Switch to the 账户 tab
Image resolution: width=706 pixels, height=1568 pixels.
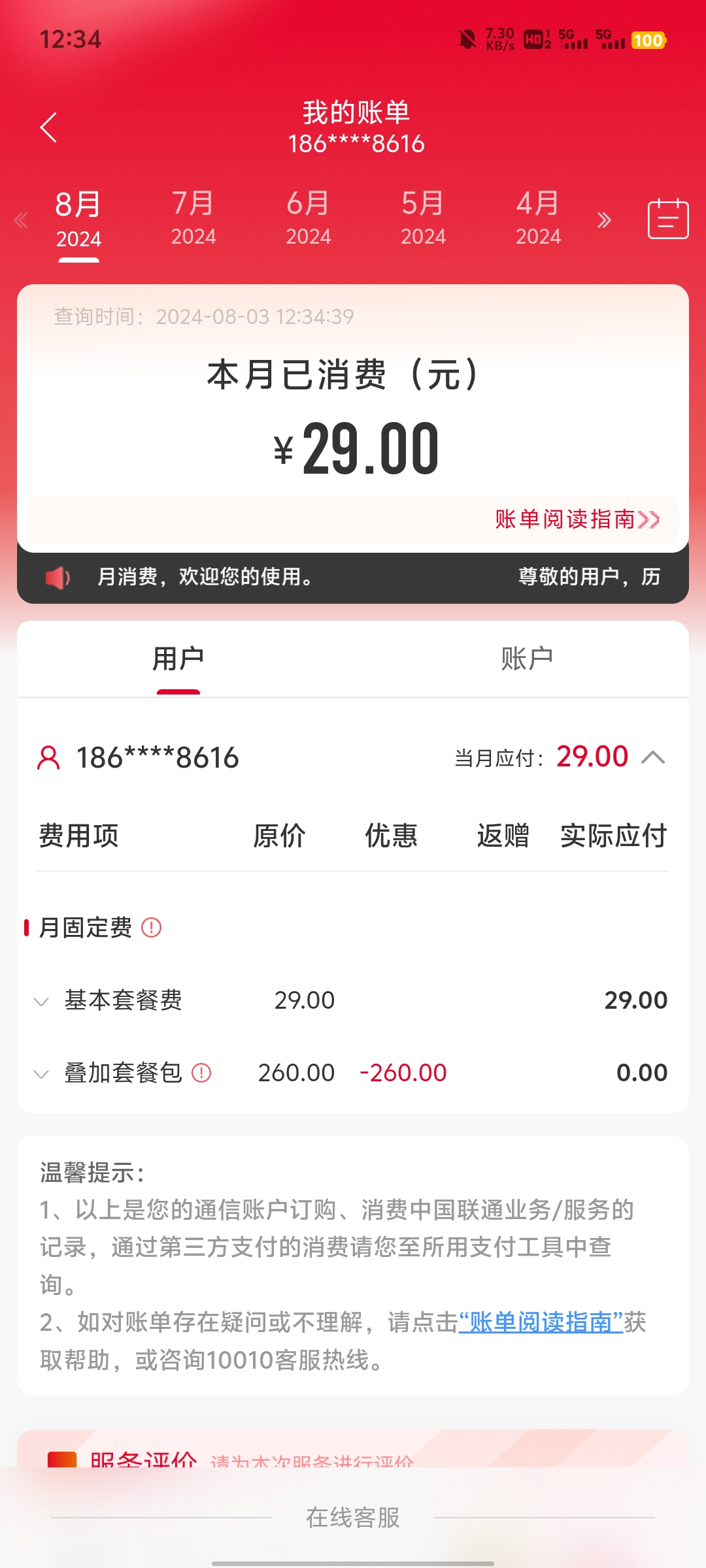(x=527, y=659)
